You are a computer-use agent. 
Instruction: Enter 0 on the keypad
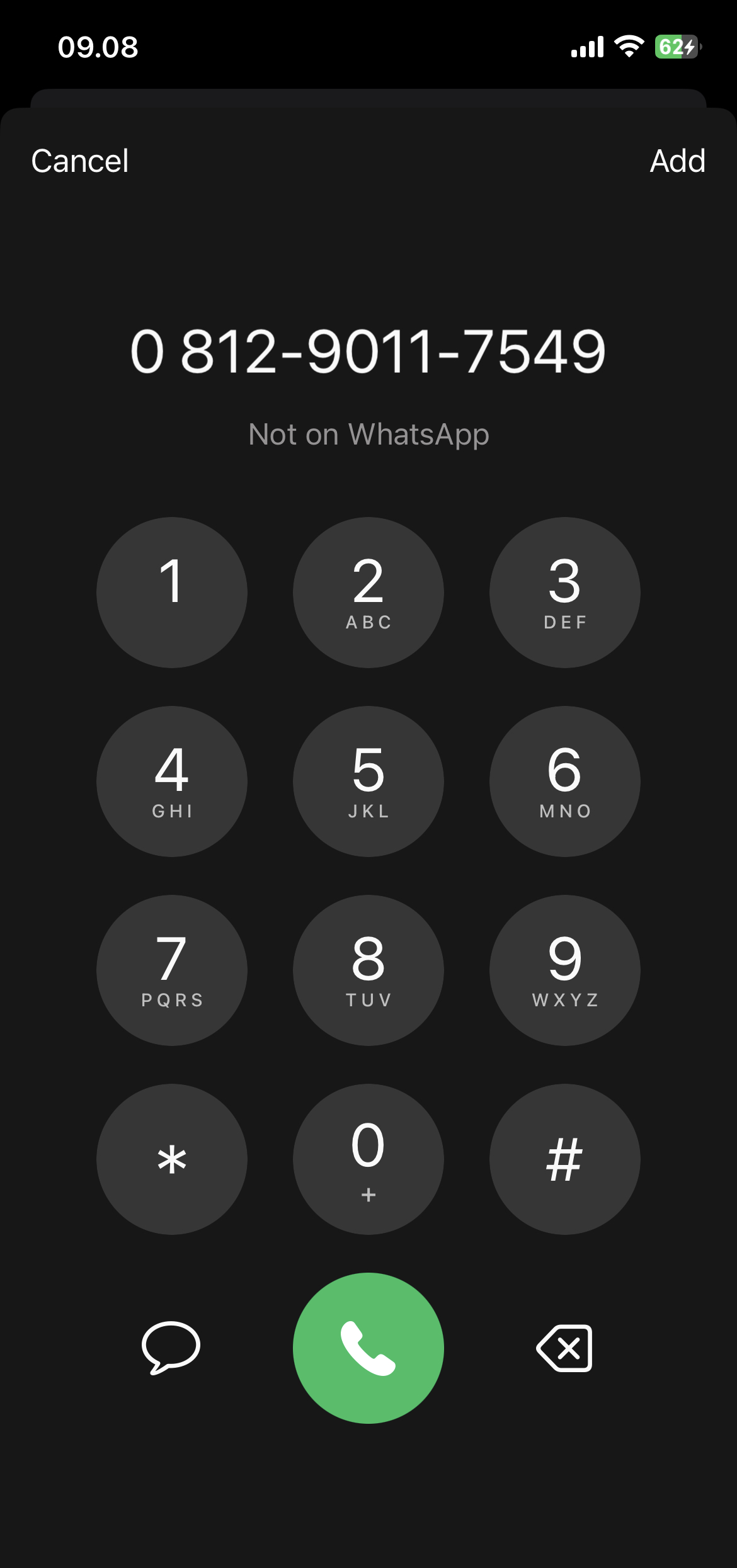(368, 1159)
